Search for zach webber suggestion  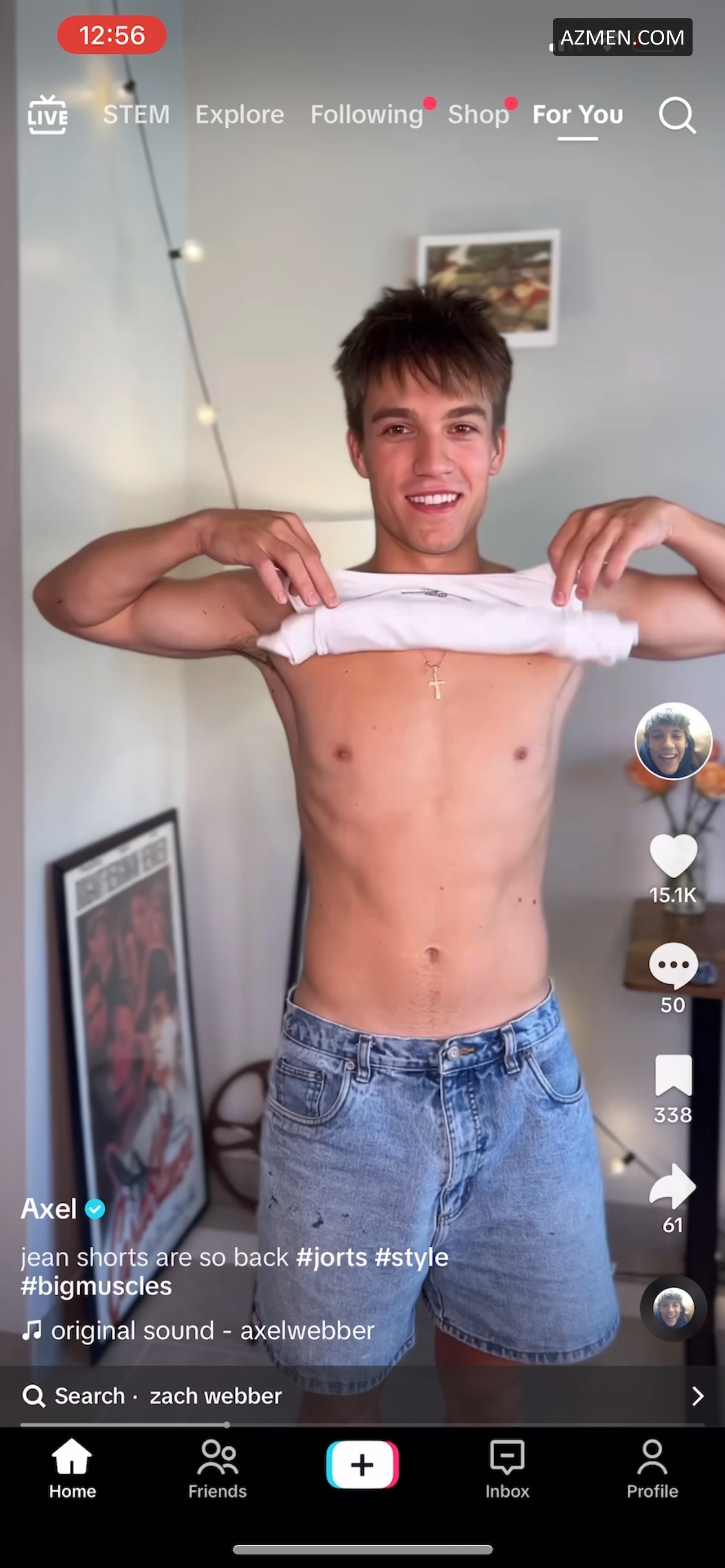216,1396
